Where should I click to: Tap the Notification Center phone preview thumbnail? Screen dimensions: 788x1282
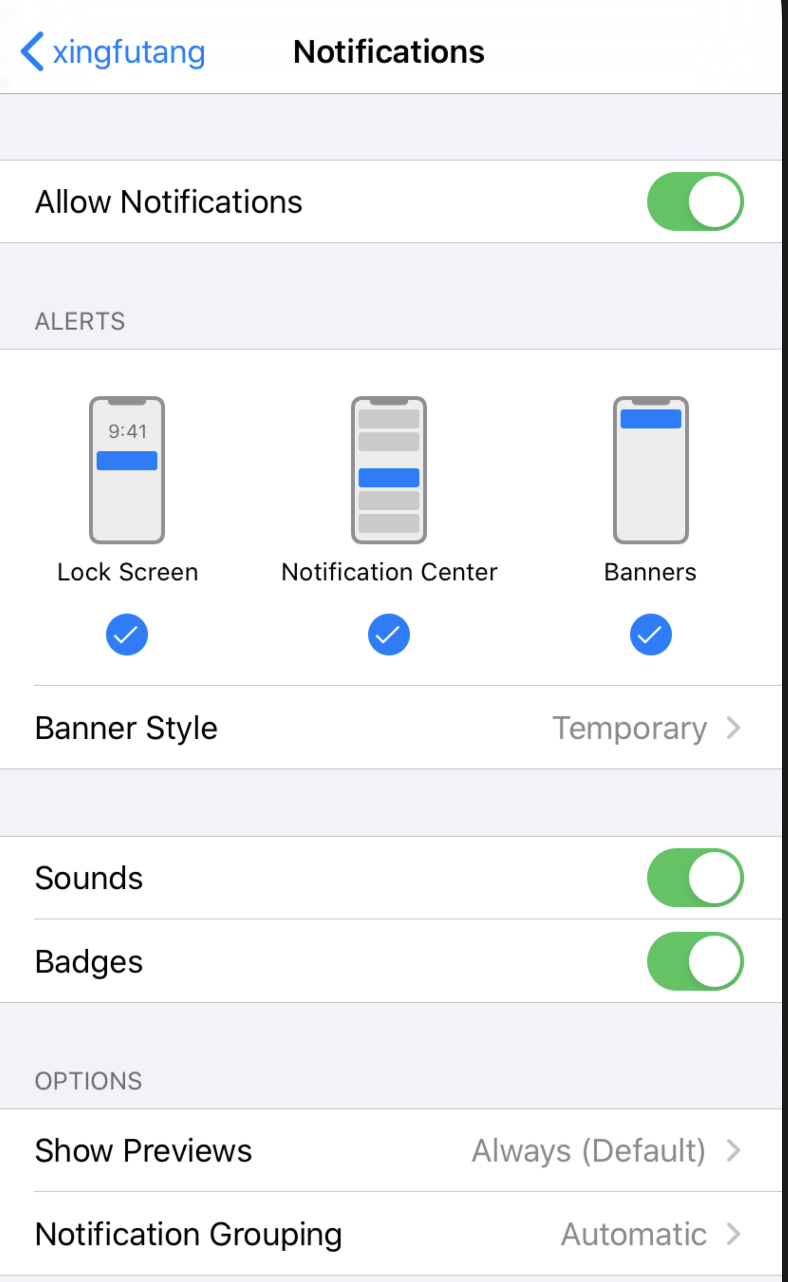(x=389, y=470)
